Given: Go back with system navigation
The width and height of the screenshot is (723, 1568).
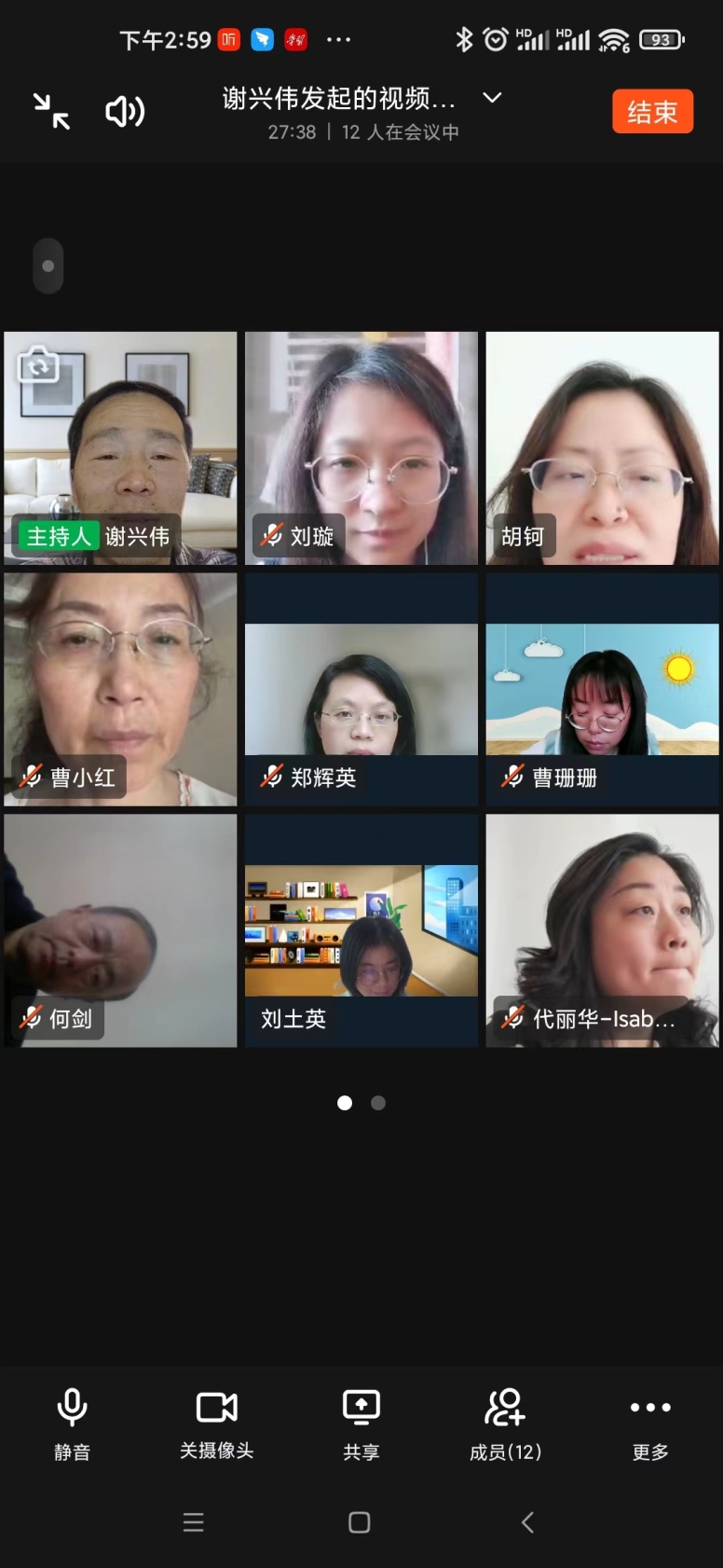Looking at the screenshot, I should (527, 1522).
